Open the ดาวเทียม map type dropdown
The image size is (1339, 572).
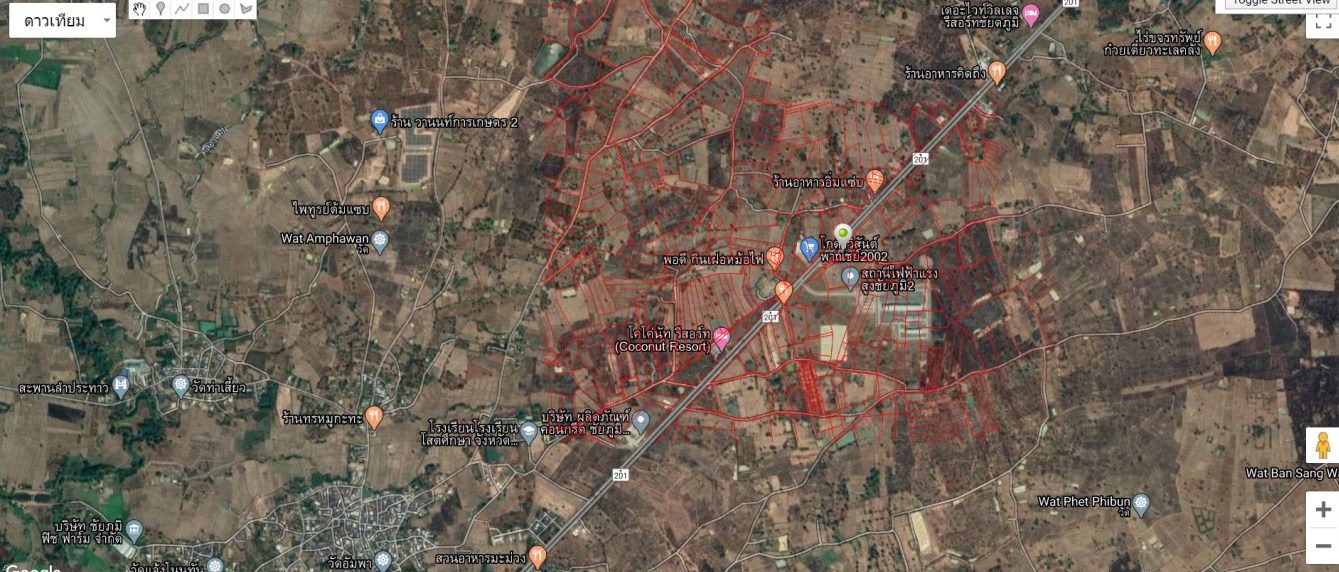[x=62, y=21]
